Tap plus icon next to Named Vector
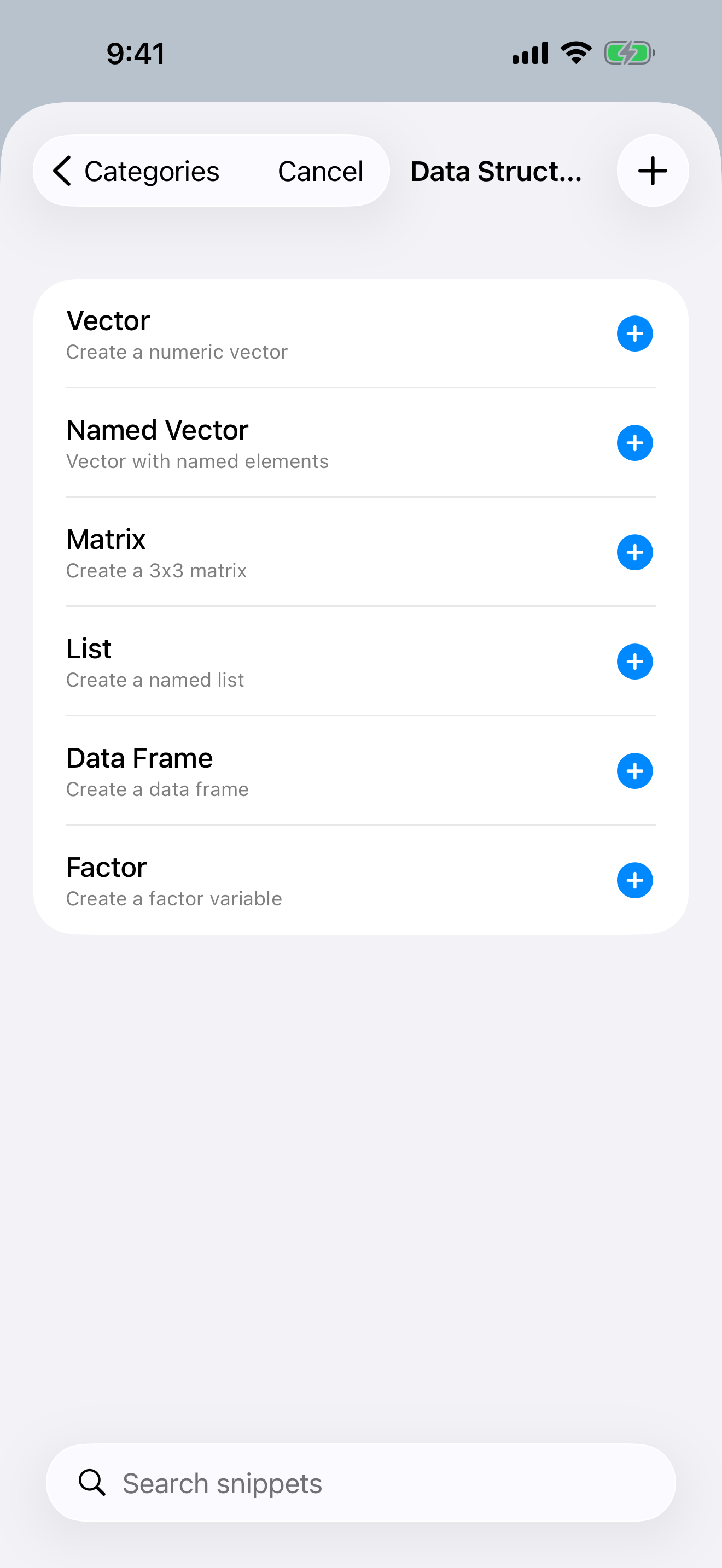This screenshot has width=722, height=1568. [x=634, y=442]
